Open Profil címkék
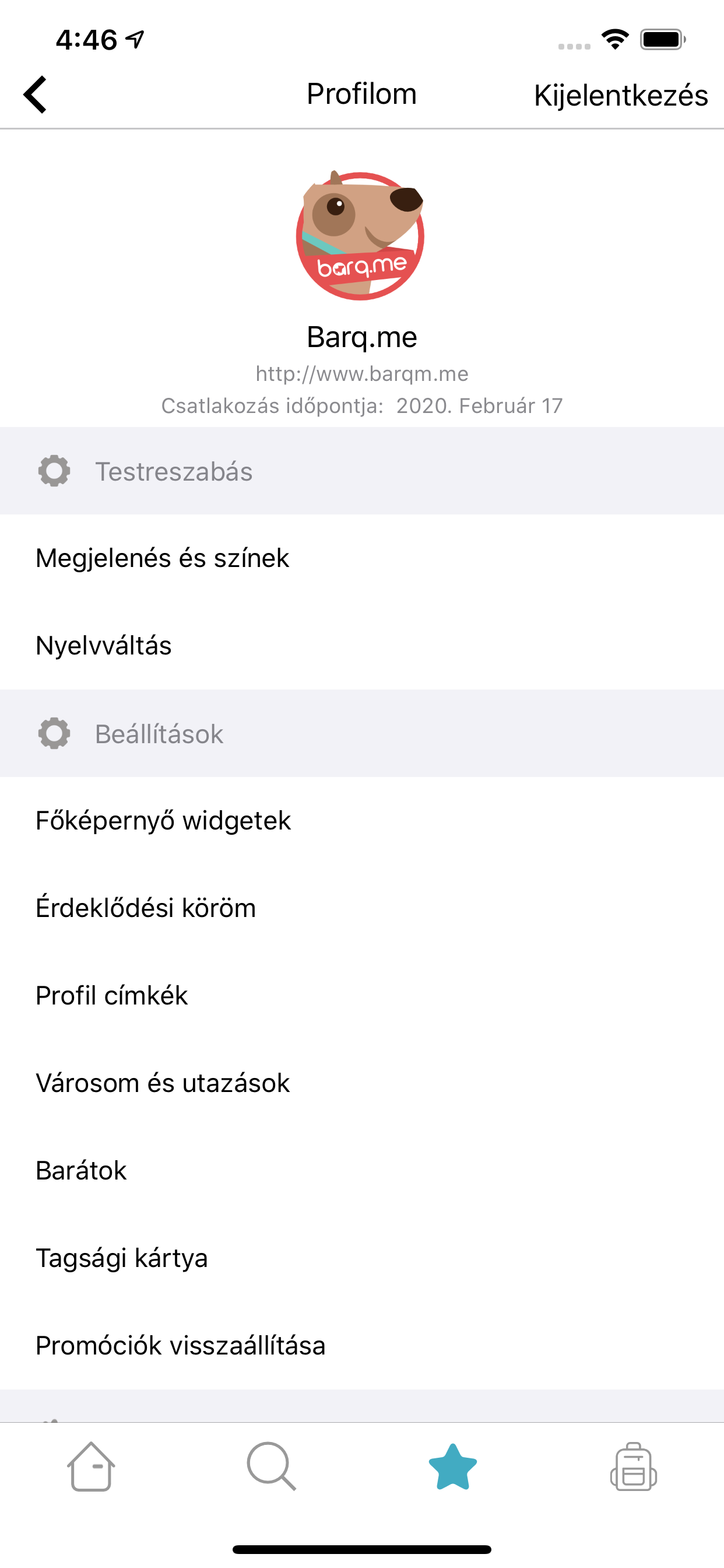724x1568 pixels. pos(112,995)
